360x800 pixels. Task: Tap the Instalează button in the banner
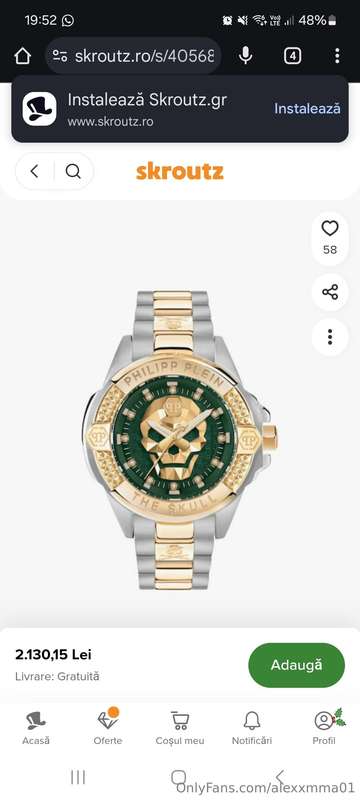[307, 108]
